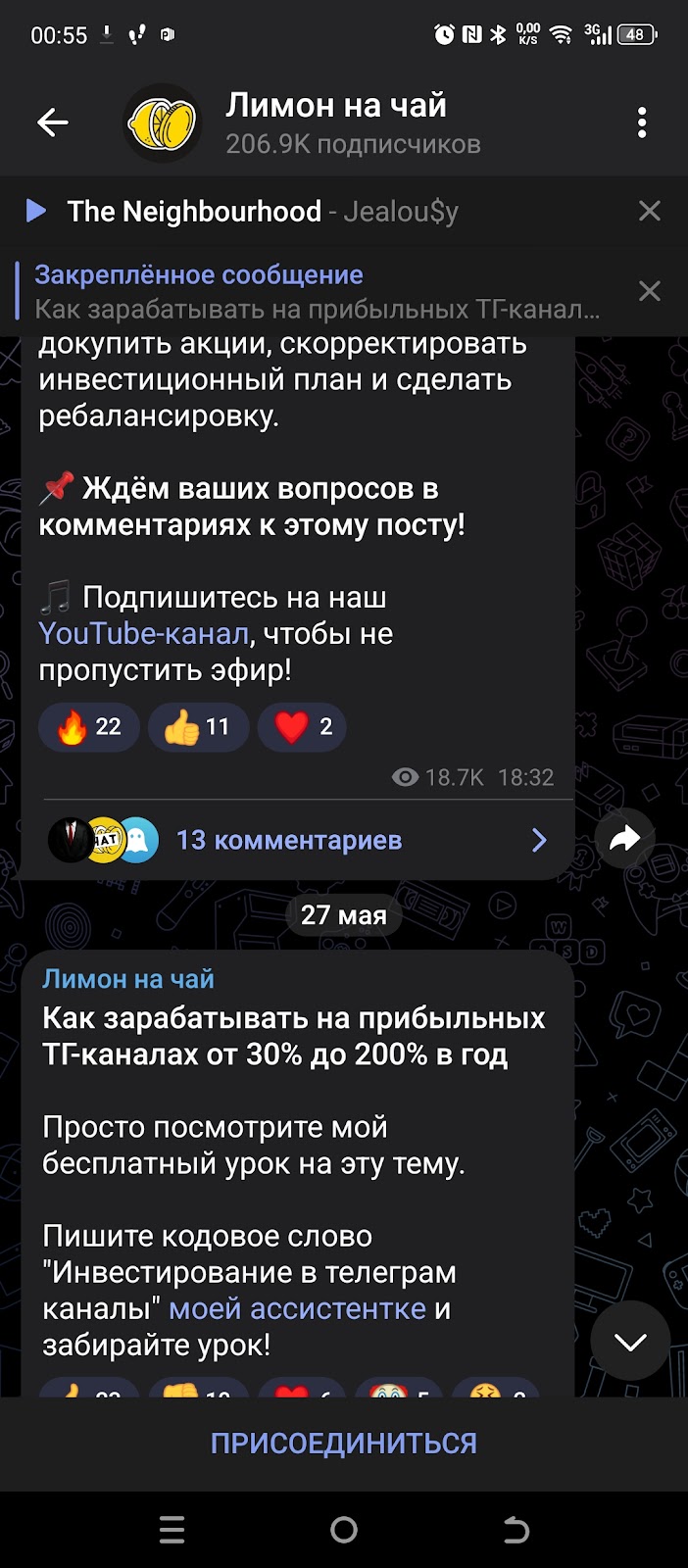Open the моей ассистентке link
688x1568 pixels.
click(x=297, y=1309)
